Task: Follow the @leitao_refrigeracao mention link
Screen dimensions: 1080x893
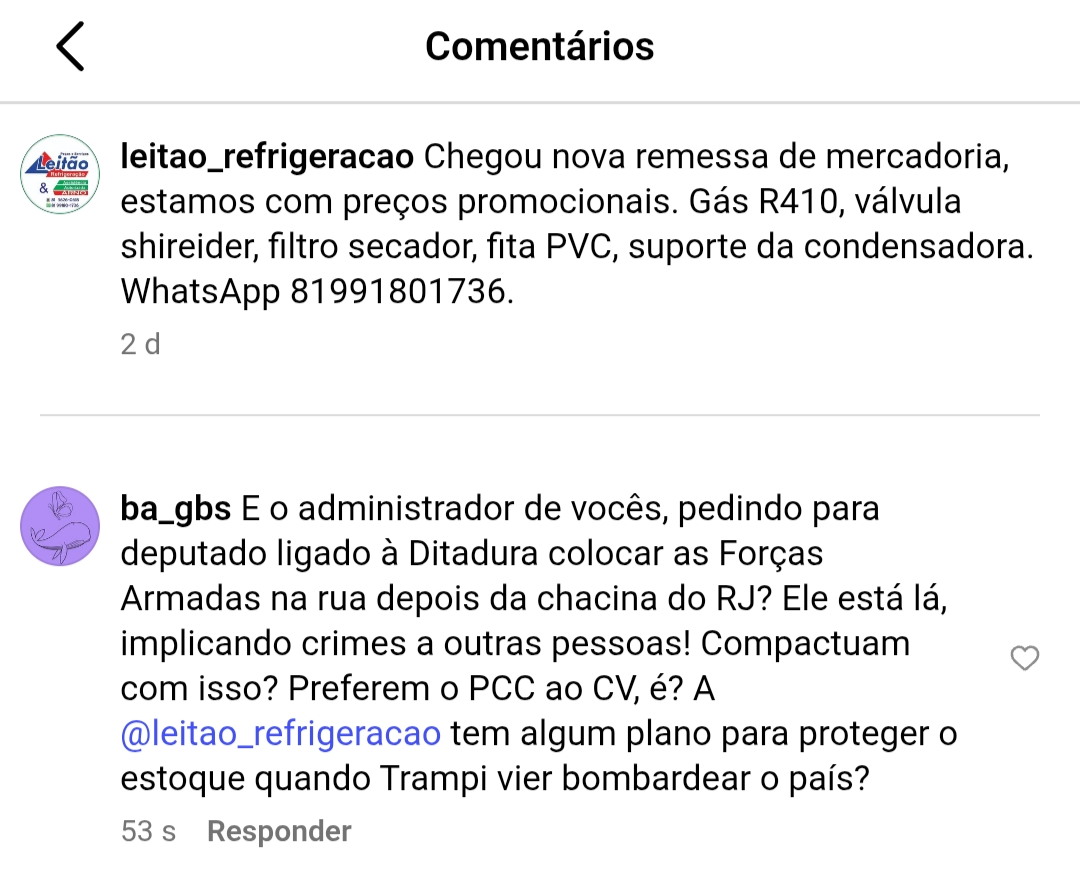Action: (x=281, y=733)
